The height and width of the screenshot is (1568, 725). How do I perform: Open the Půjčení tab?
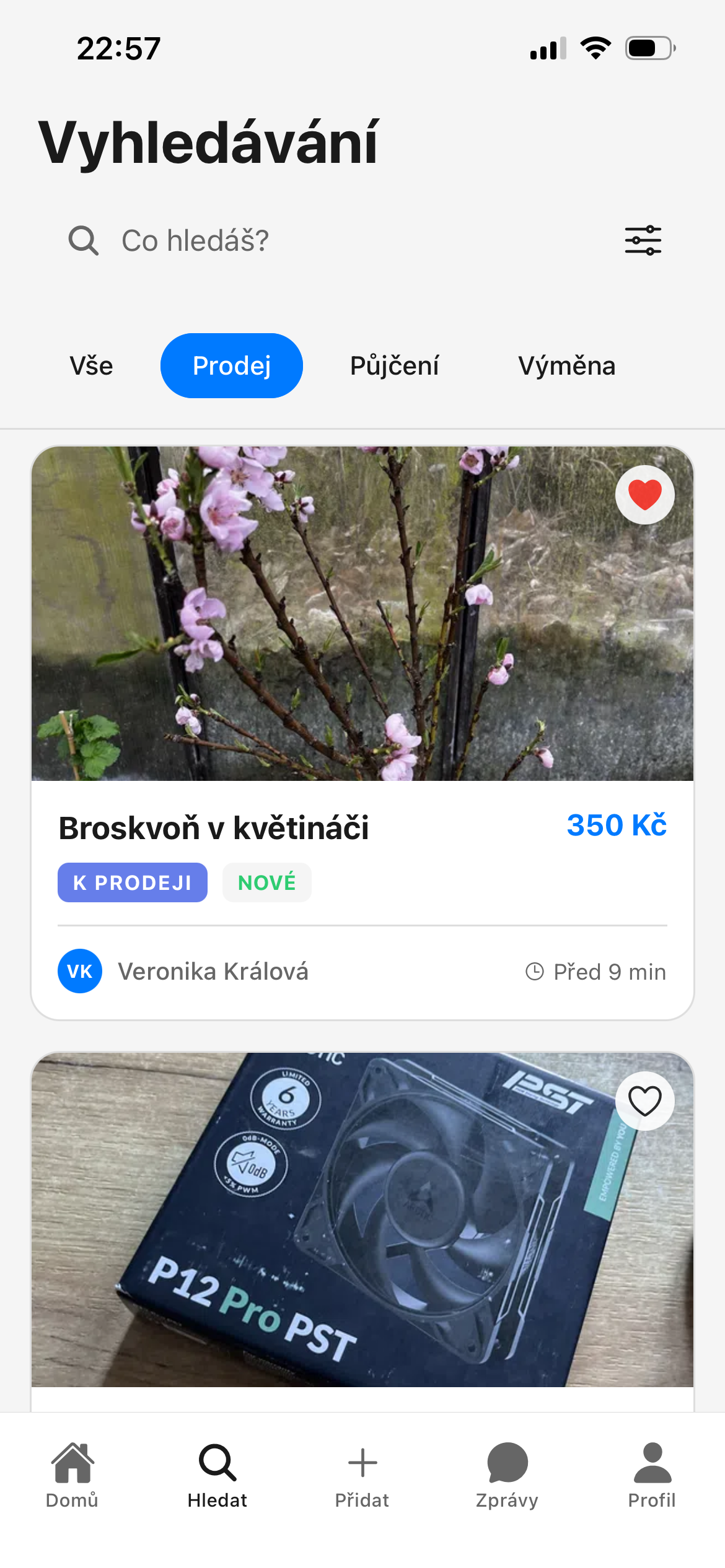[395, 365]
